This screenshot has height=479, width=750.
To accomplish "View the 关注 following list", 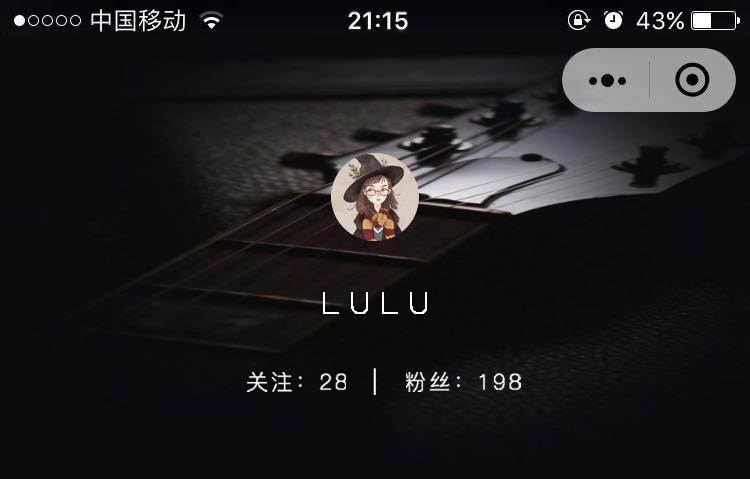I will (297, 381).
